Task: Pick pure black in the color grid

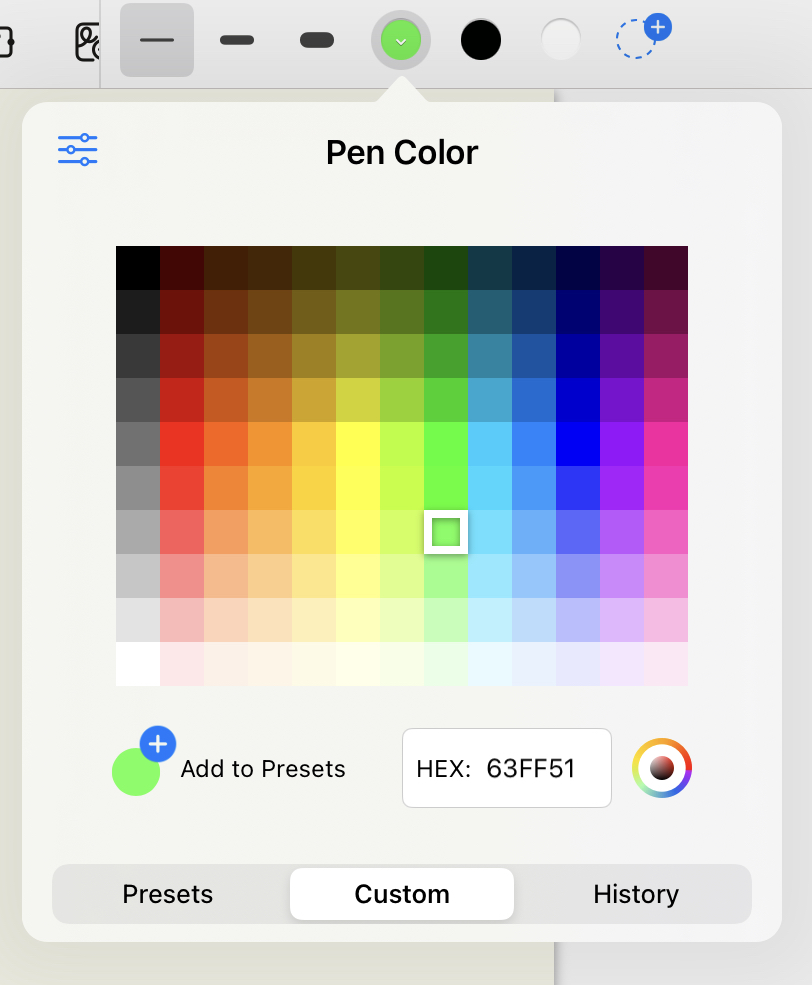Action: (x=138, y=268)
